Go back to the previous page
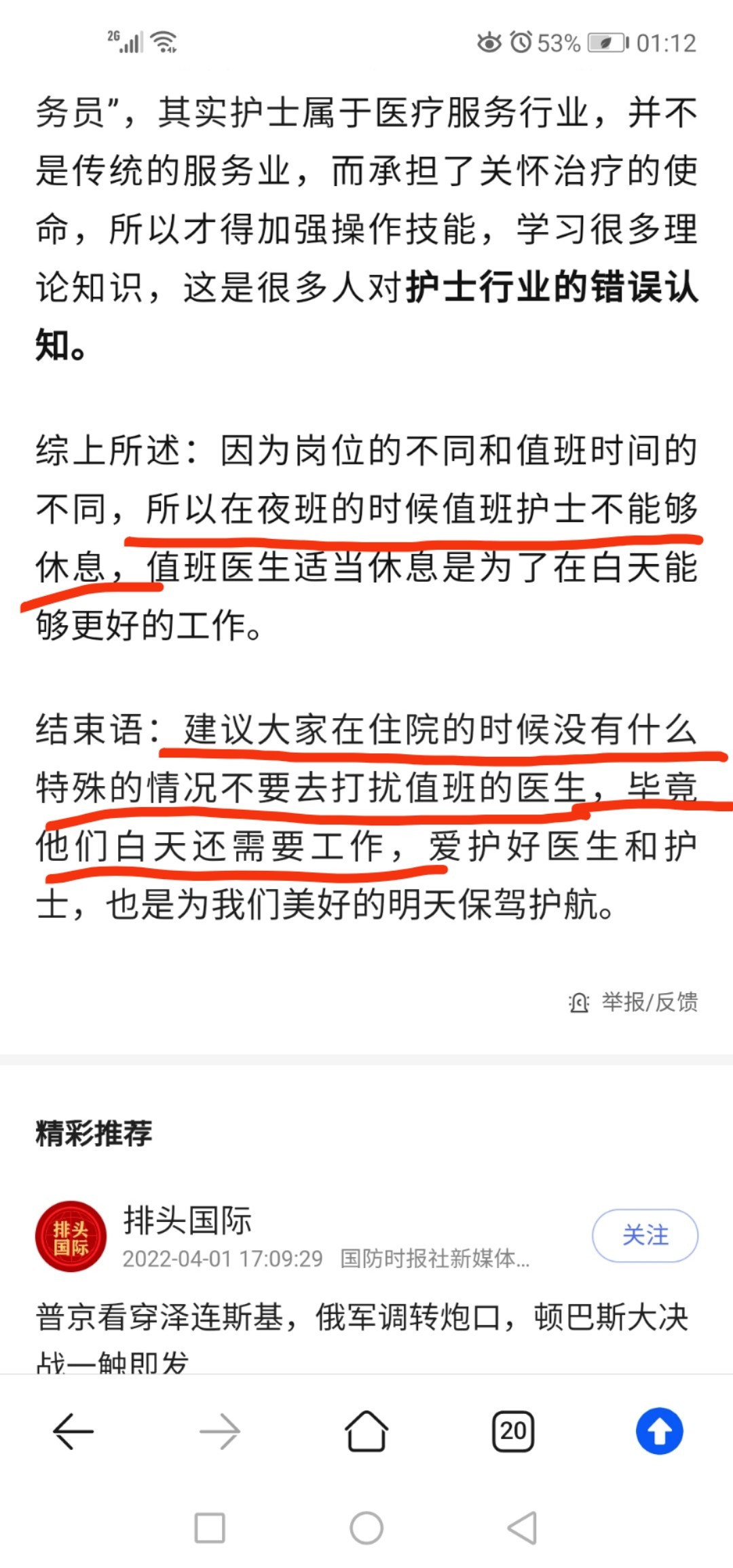733x1568 pixels. click(x=73, y=1431)
